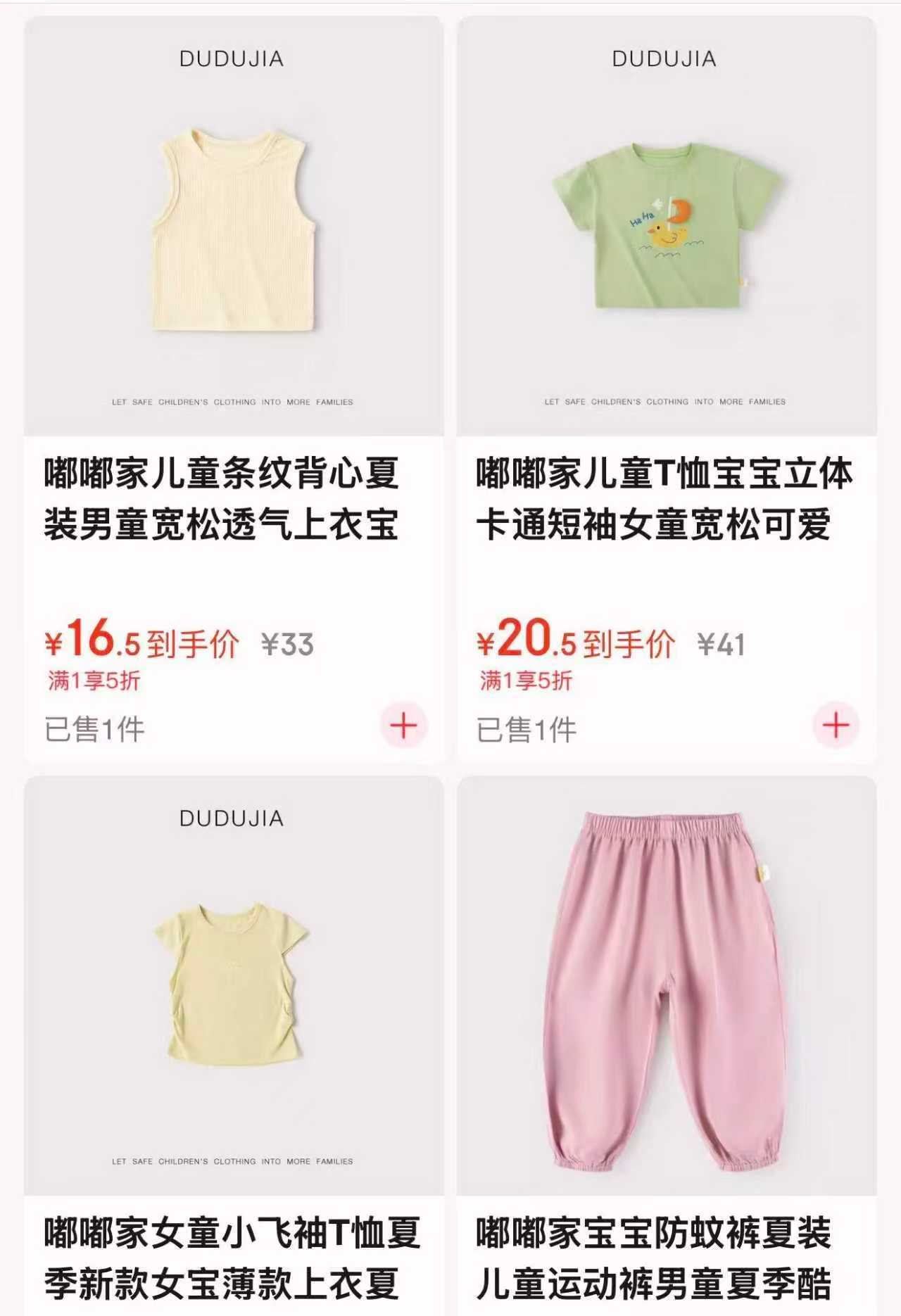Viewport: 901px width, 1316px height.
Task: Add the ¥20.5 cartoon T-shirt to cart
Action: (x=836, y=726)
